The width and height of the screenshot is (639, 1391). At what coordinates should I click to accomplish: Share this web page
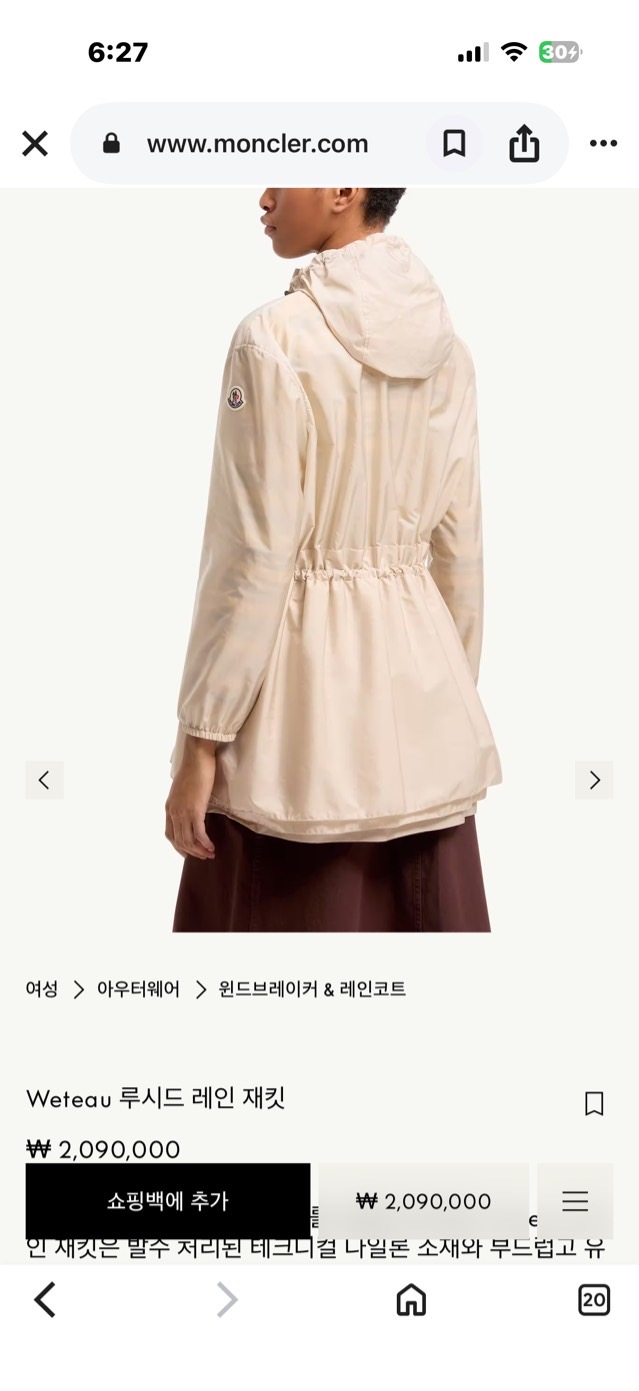pos(524,144)
